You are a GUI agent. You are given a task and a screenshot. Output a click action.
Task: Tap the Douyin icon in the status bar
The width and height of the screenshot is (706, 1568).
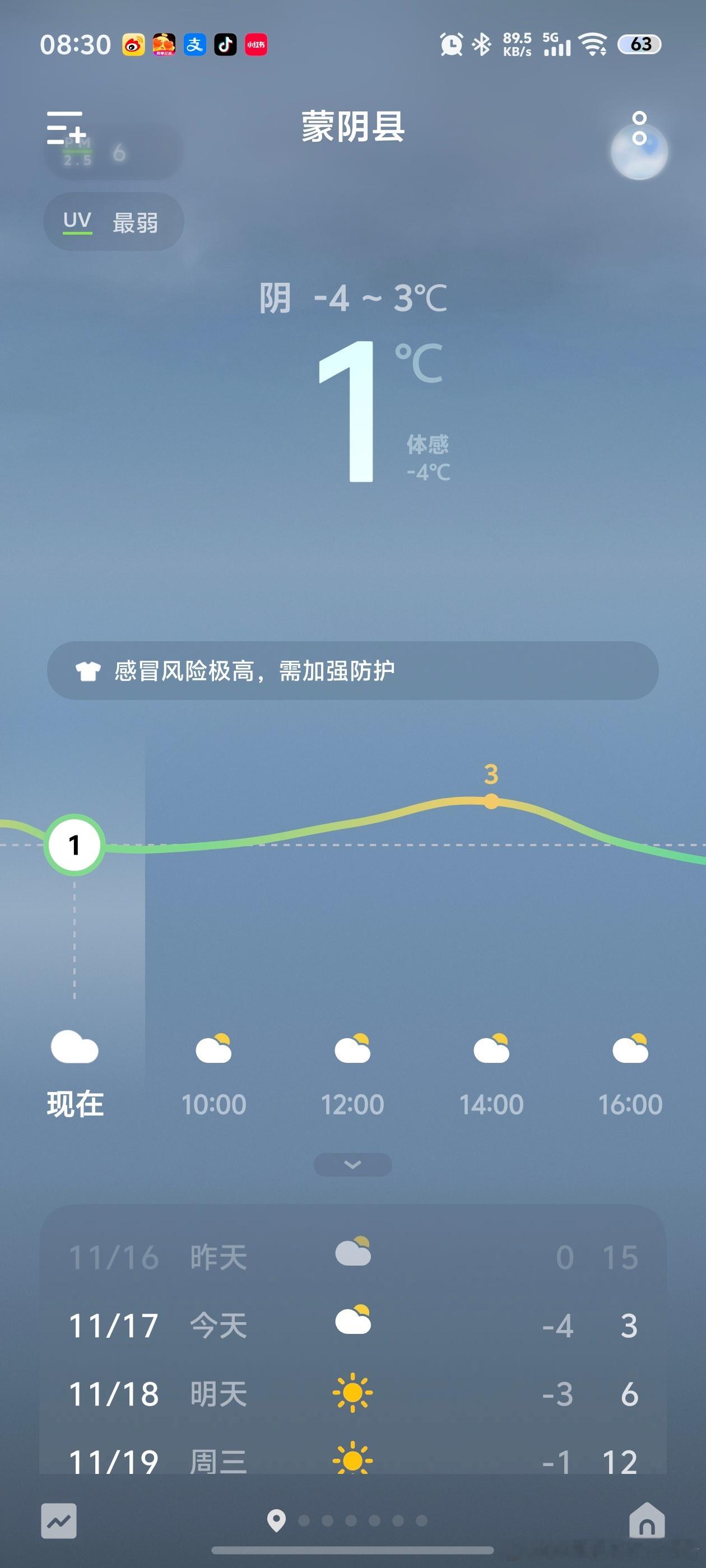[224, 44]
